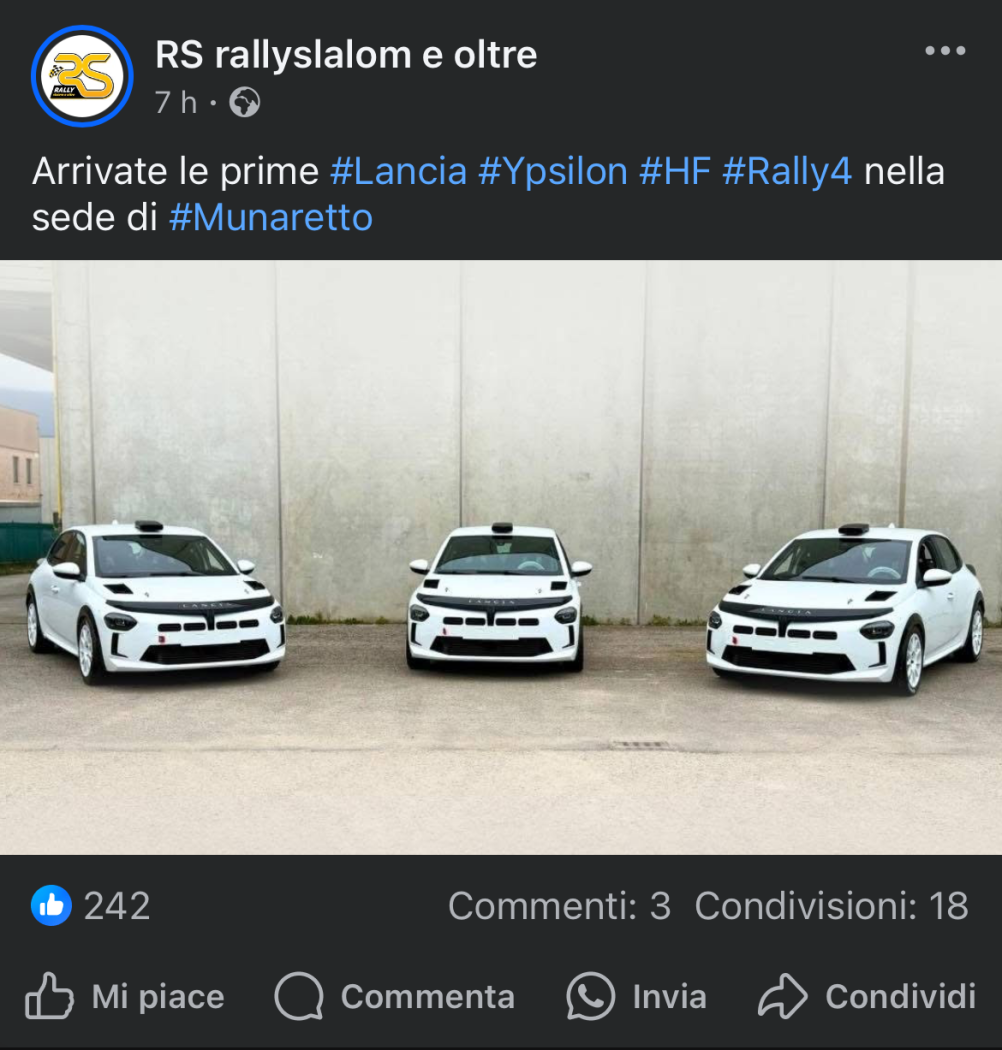Open the #Ypsilon hashtag

tap(552, 171)
